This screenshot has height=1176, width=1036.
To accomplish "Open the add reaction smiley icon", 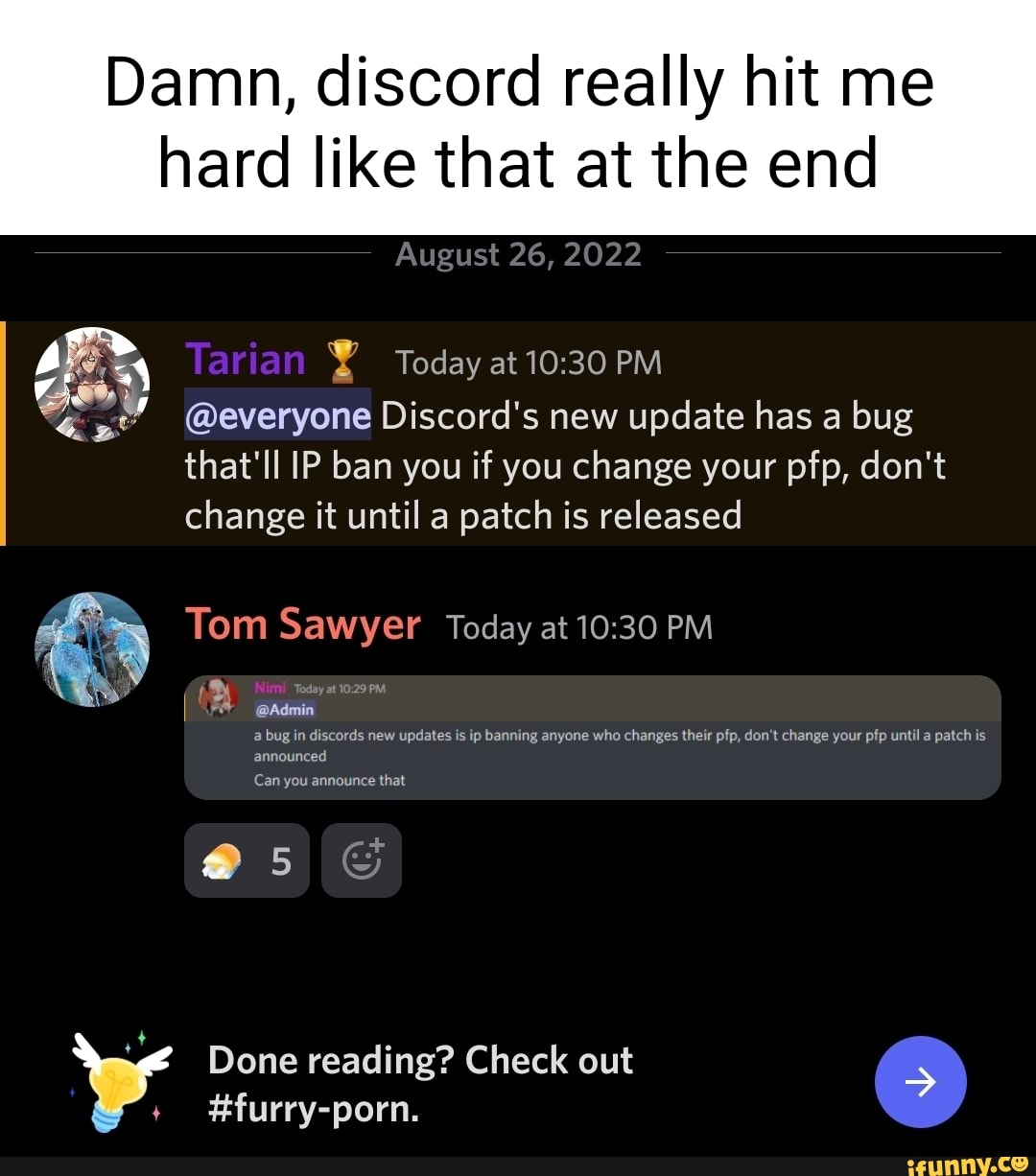I will pos(362,859).
